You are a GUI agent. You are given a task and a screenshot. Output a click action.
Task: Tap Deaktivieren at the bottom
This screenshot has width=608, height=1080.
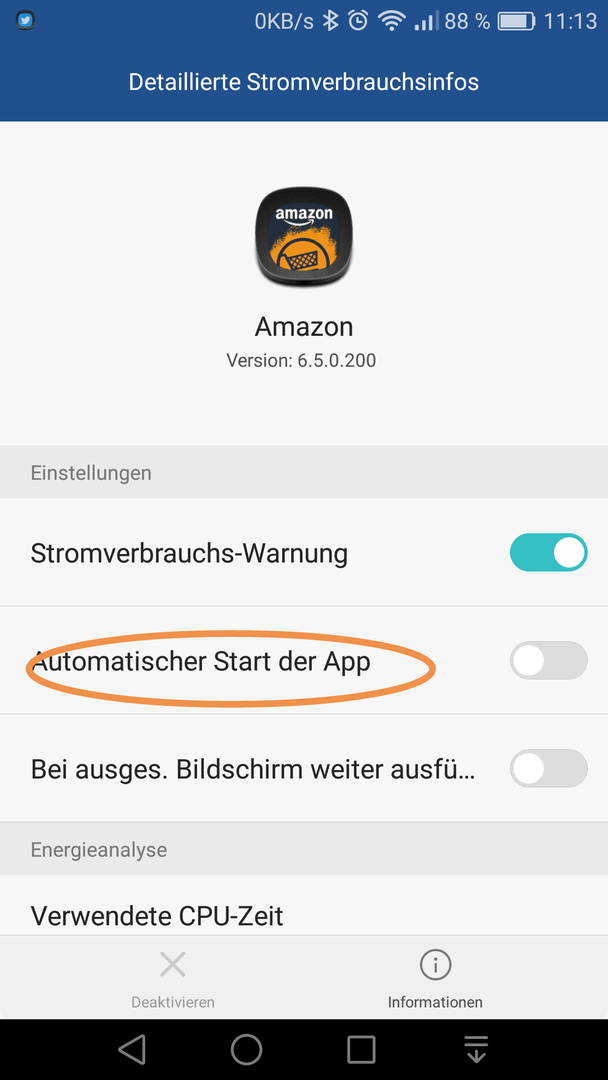[173, 979]
